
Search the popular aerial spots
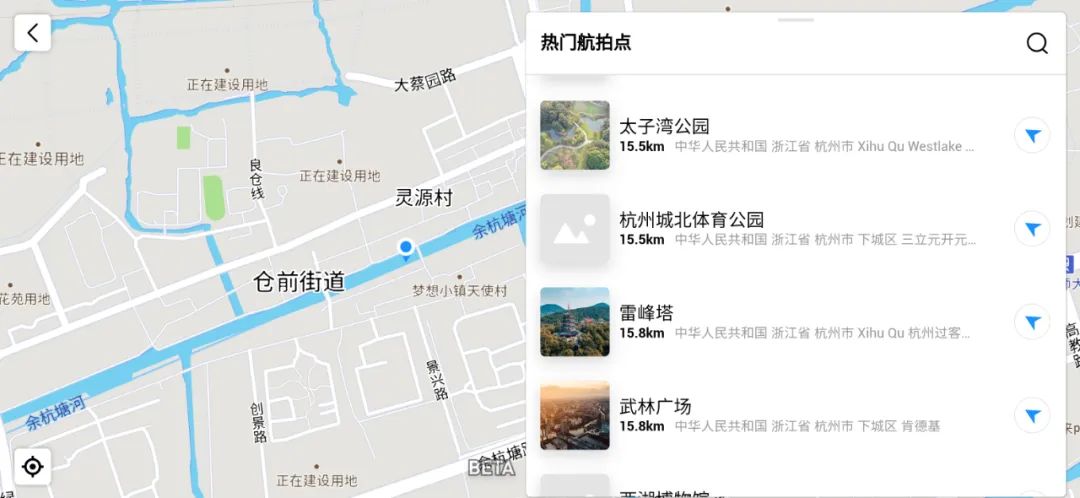[1037, 43]
